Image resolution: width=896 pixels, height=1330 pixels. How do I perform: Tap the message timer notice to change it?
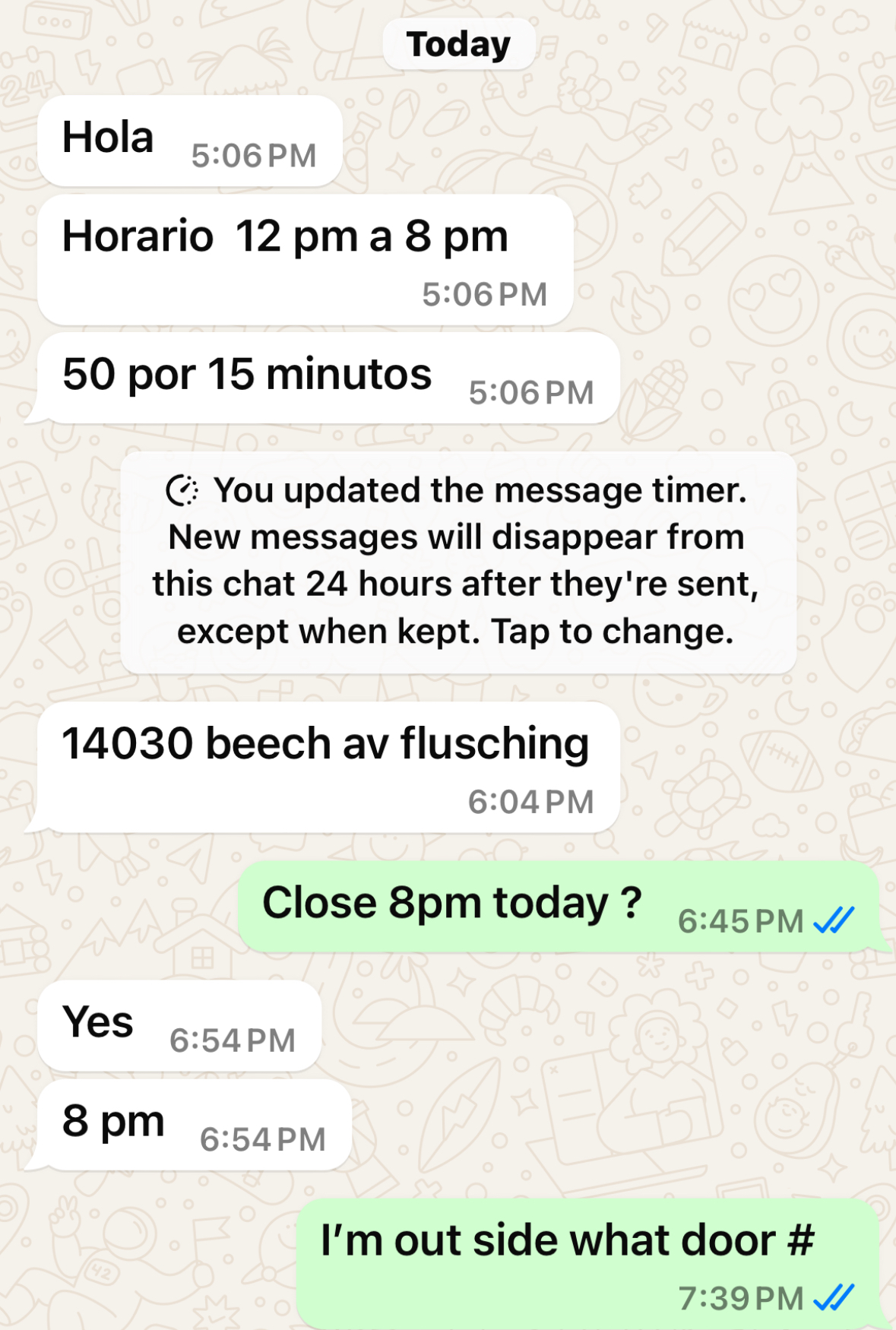[x=457, y=562]
